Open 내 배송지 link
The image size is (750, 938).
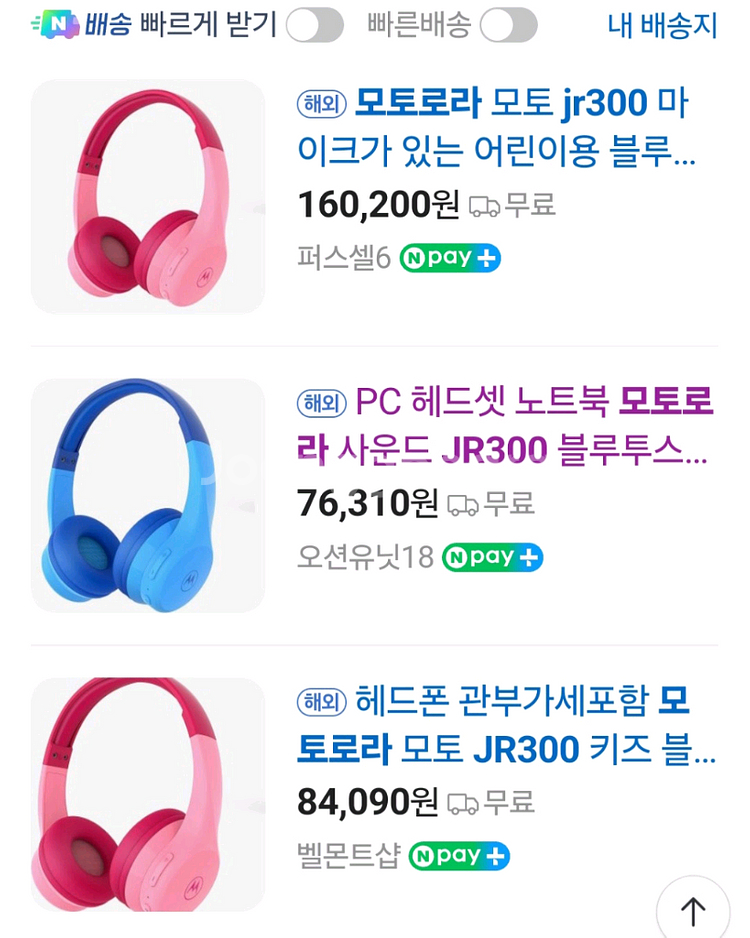click(662, 26)
